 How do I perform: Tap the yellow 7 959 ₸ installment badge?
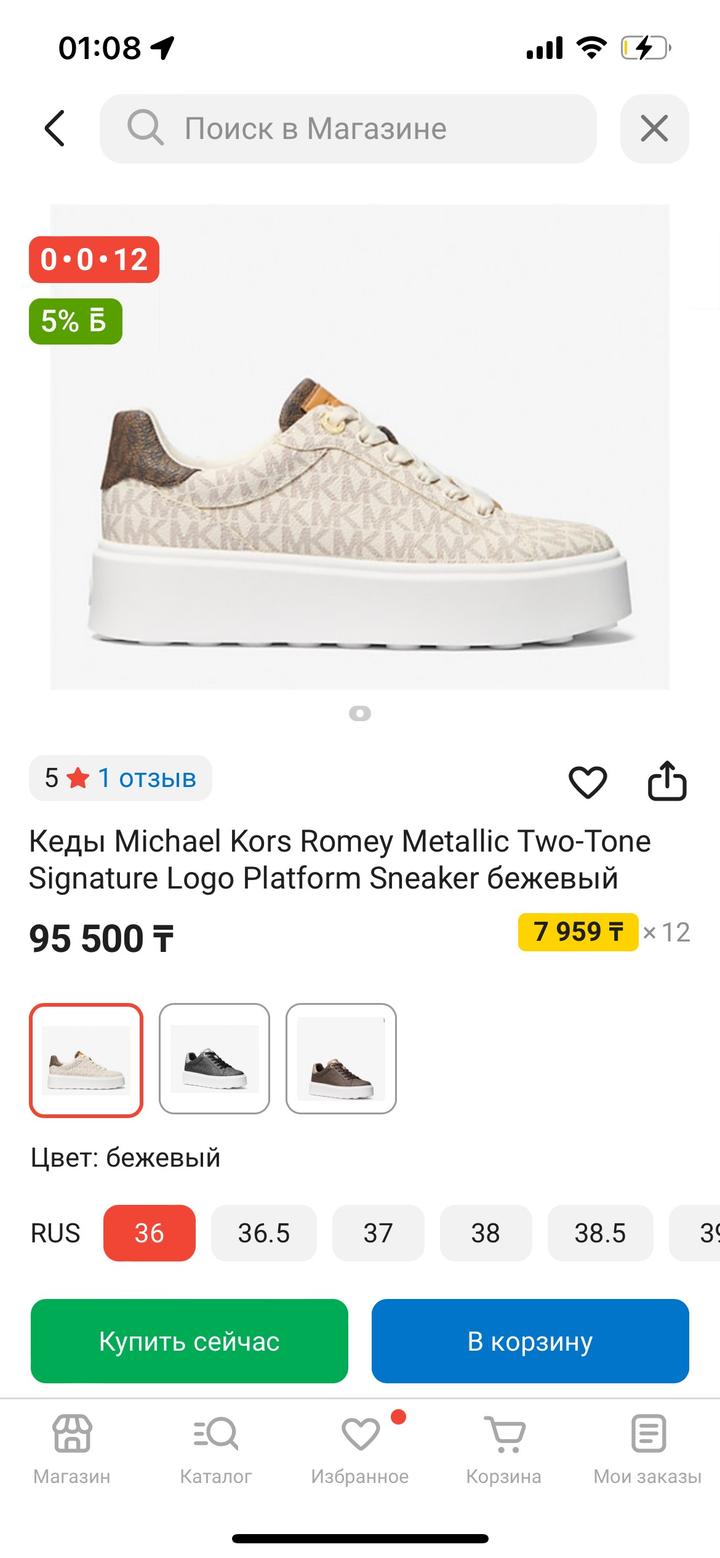point(578,931)
